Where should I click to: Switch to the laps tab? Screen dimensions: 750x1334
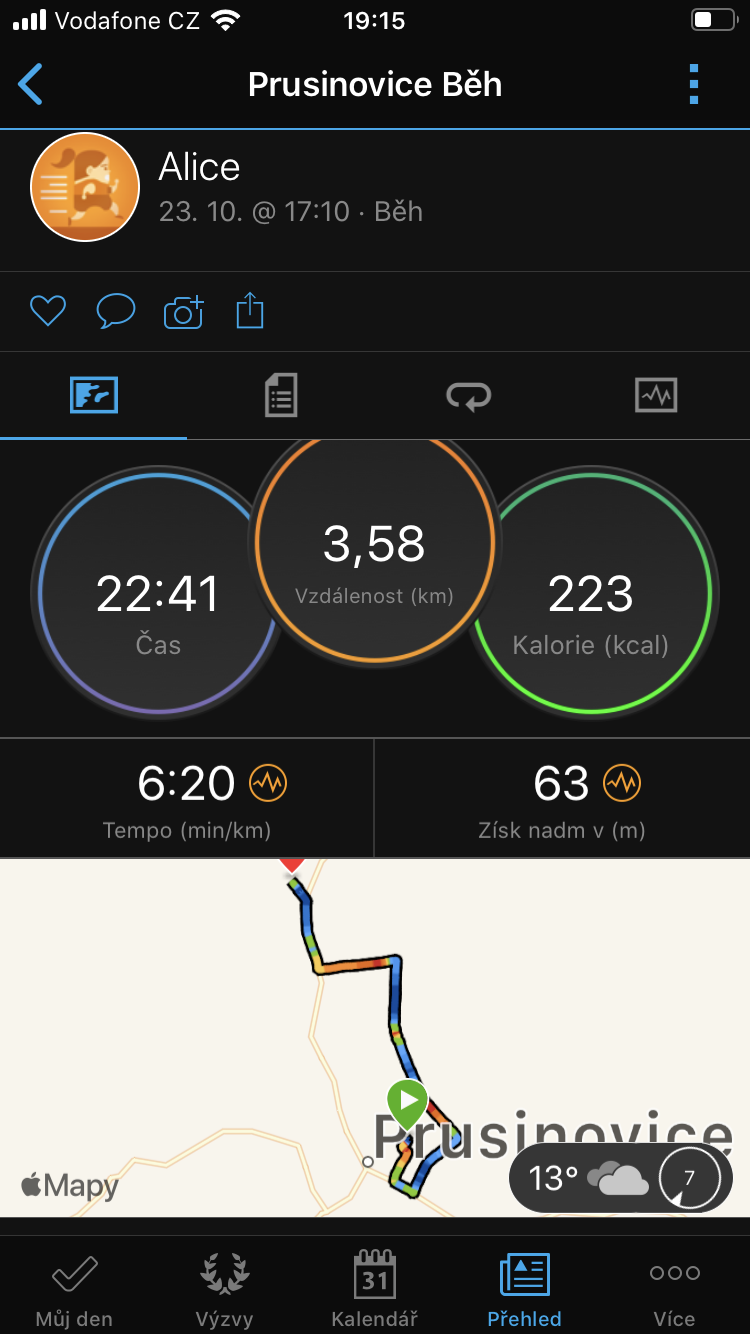point(468,396)
